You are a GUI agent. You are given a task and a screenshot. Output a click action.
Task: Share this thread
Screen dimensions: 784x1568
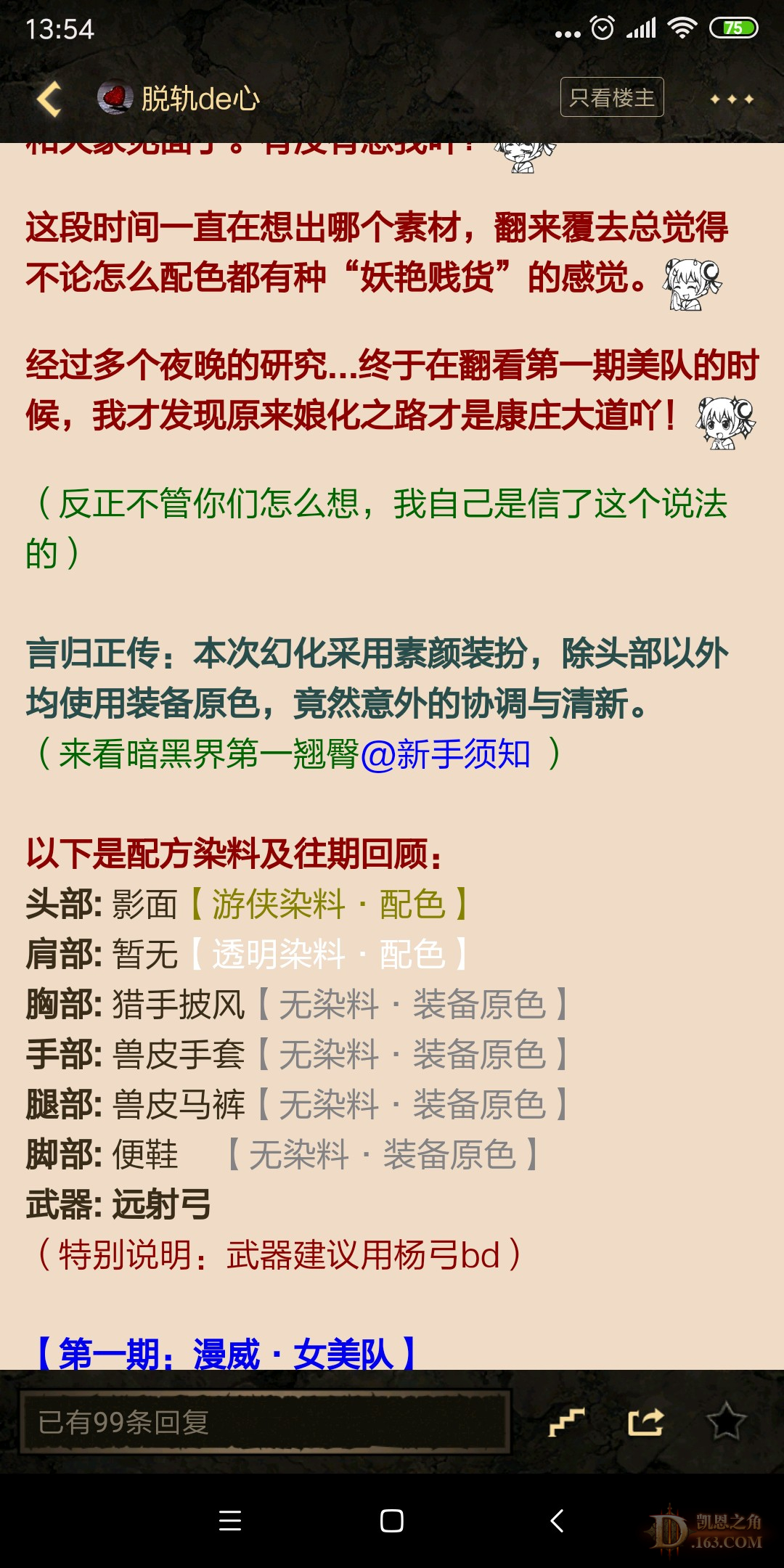click(645, 1422)
